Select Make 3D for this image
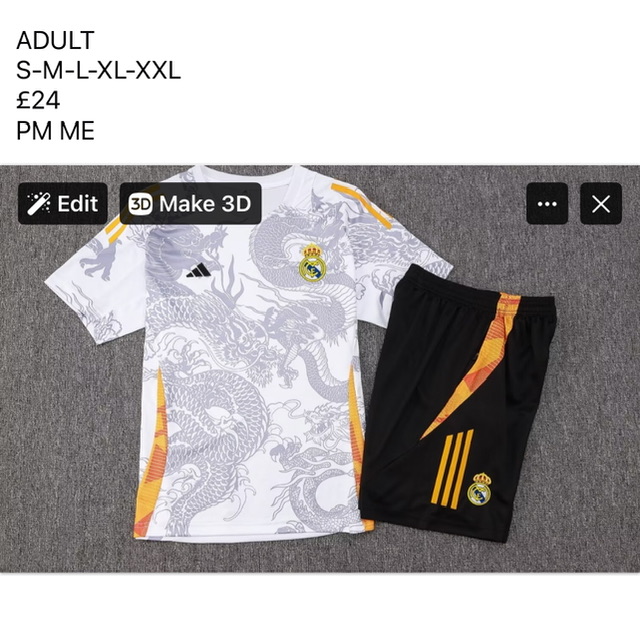The width and height of the screenshot is (640, 623). [x=190, y=204]
